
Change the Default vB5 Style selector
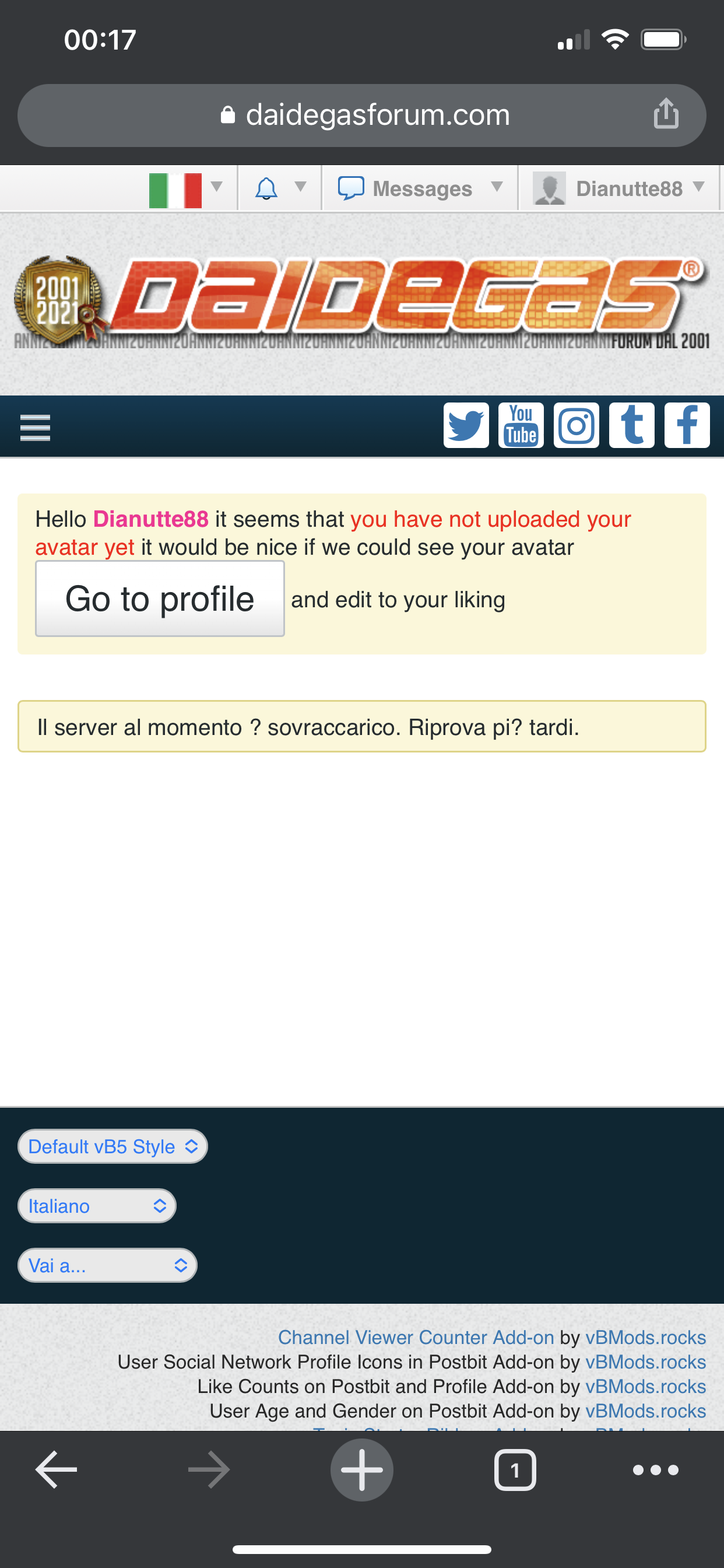coord(113,1147)
